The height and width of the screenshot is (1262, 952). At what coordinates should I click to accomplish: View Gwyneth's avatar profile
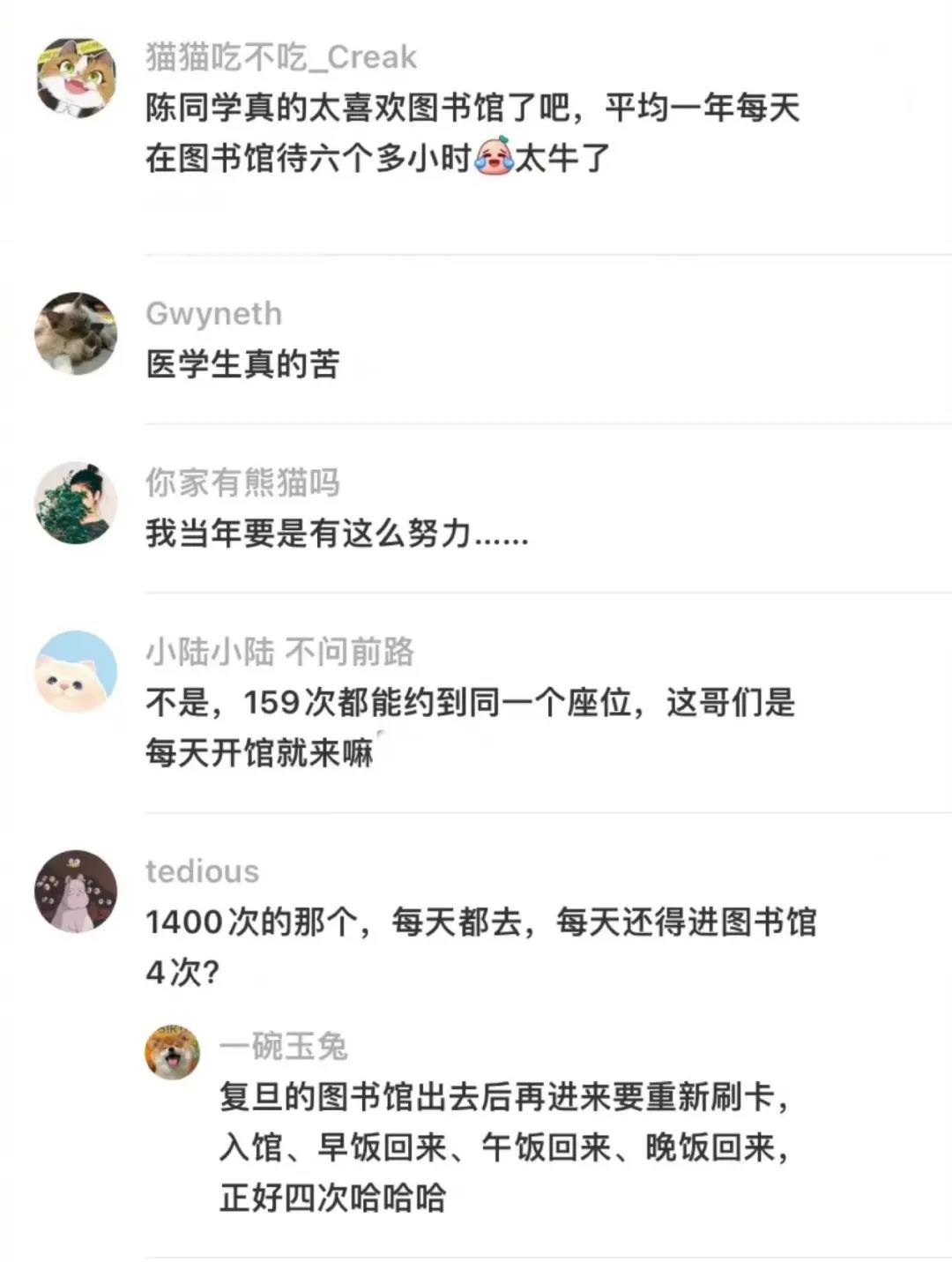[x=76, y=333]
